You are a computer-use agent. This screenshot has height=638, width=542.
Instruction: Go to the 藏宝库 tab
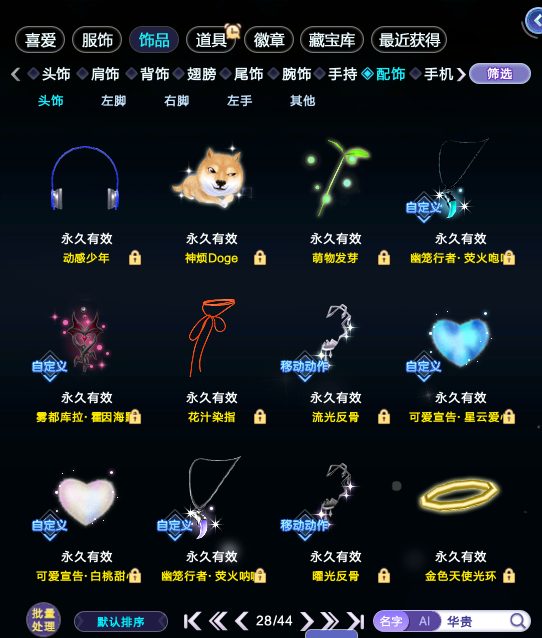332,40
